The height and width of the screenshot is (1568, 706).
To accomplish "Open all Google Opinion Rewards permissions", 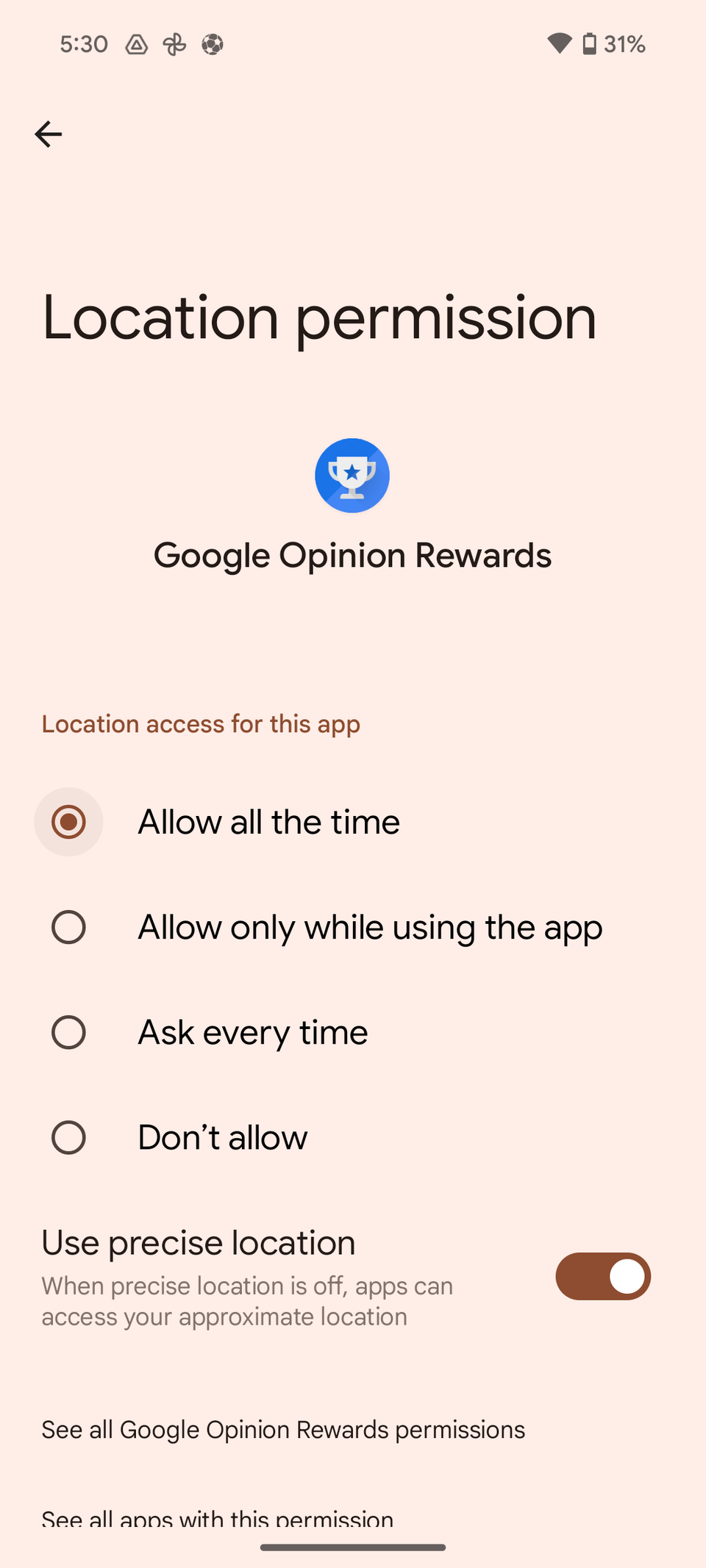I will click(x=282, y=1429).
